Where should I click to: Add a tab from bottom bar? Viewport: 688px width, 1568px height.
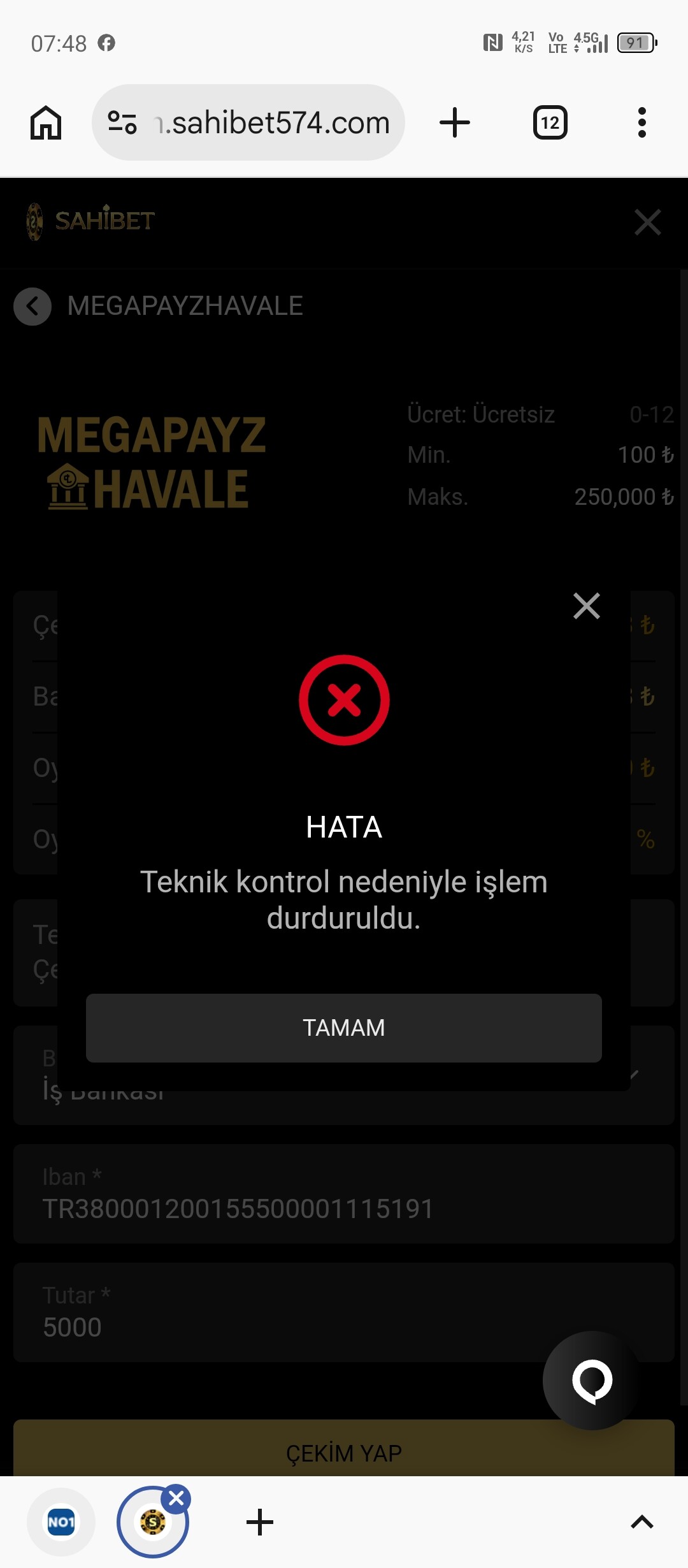[260, 1522]
